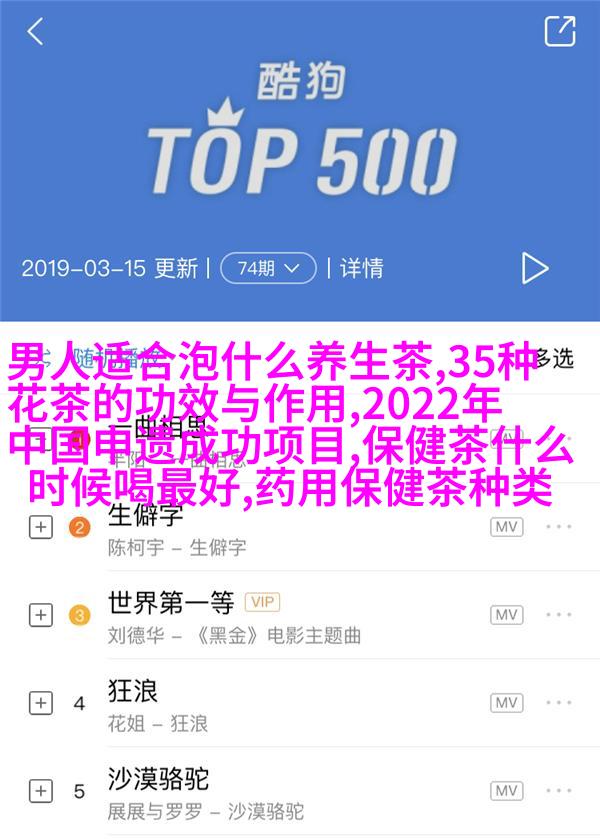The width and height of the screenshot is (600, 839).
Task: View chart details via 详情
Action: (361, 268)
